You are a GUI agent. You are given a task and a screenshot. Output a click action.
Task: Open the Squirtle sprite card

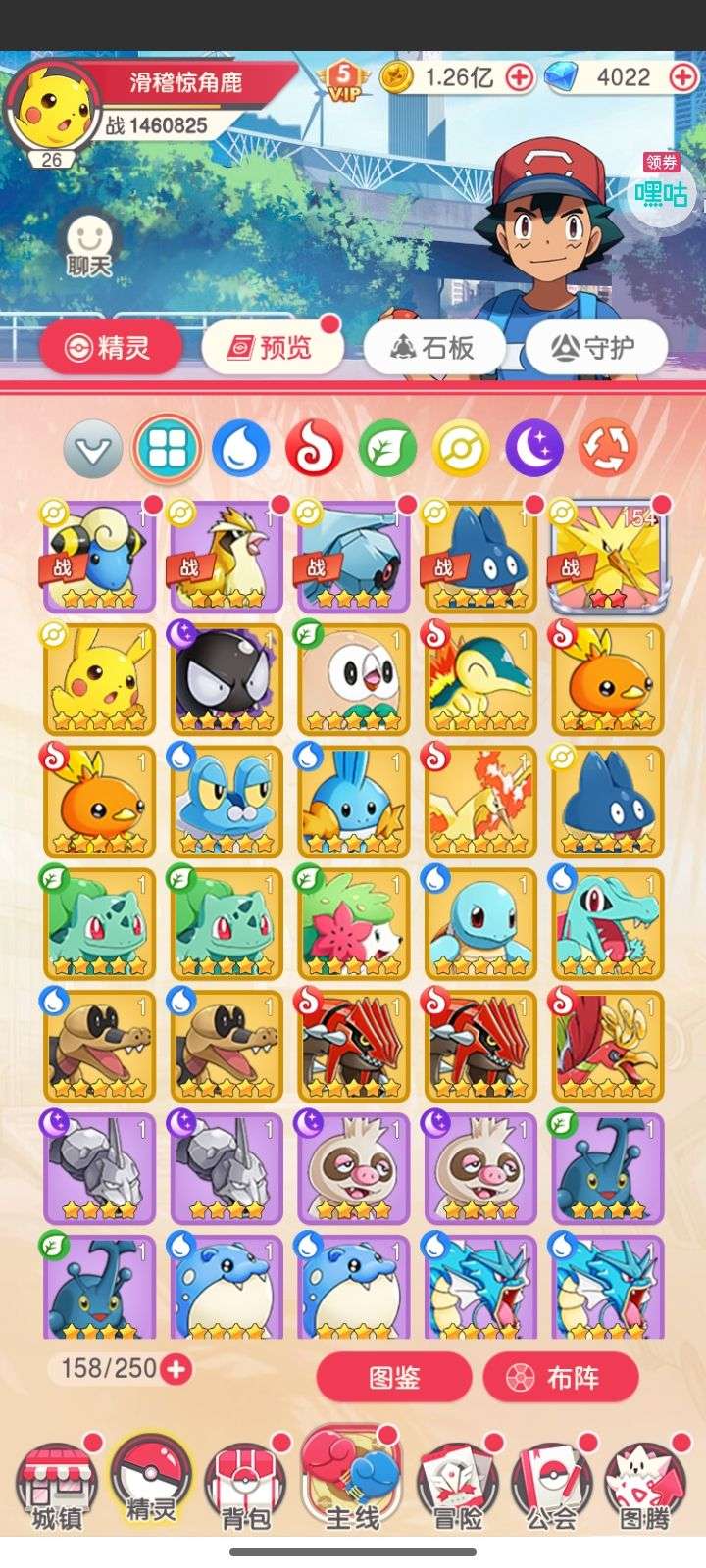coord(480,923)
